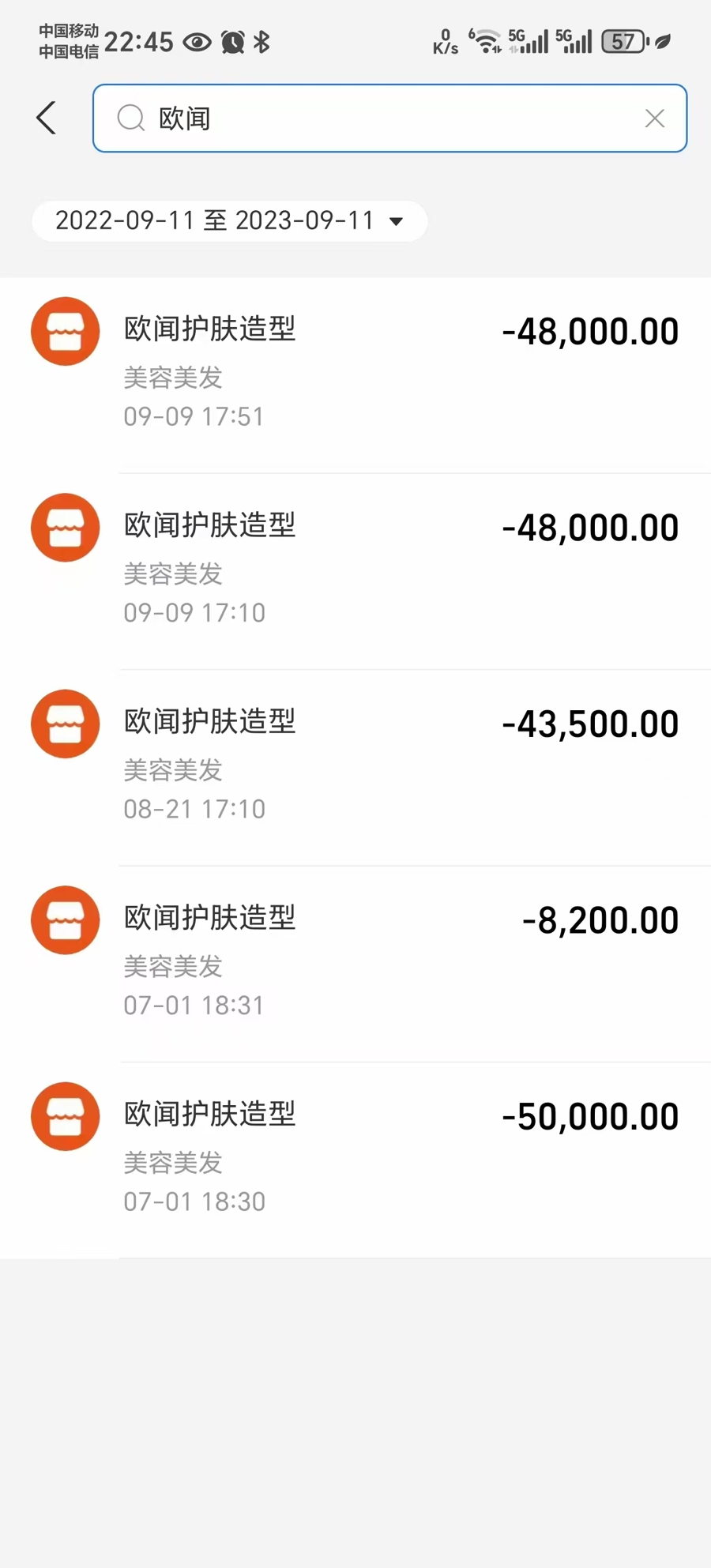Clear the search text
711x1568 pixels.
click(x=654, y=118)
